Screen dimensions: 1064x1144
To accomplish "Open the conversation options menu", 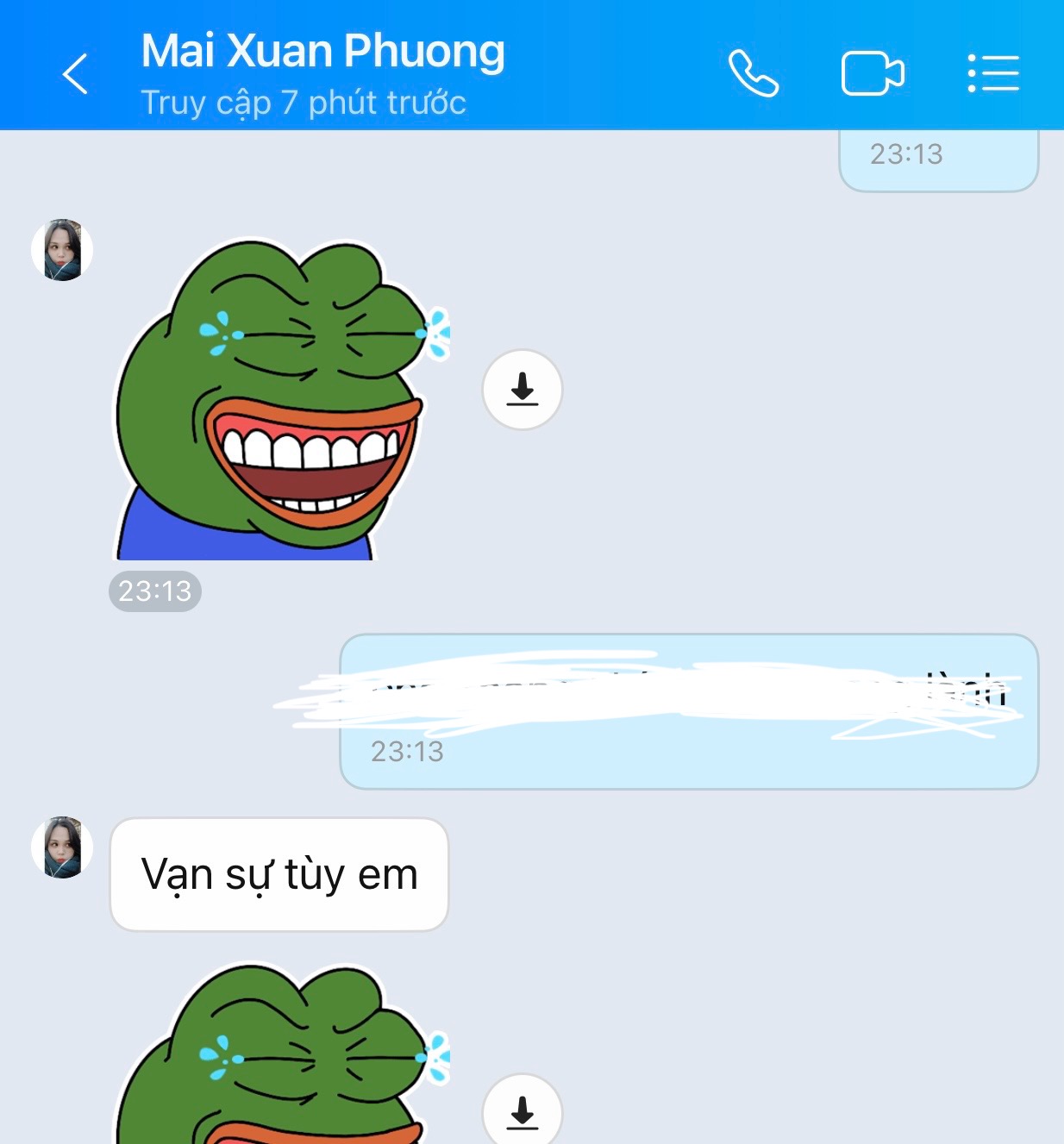I will pyautogui.click(x=993, y=73).
